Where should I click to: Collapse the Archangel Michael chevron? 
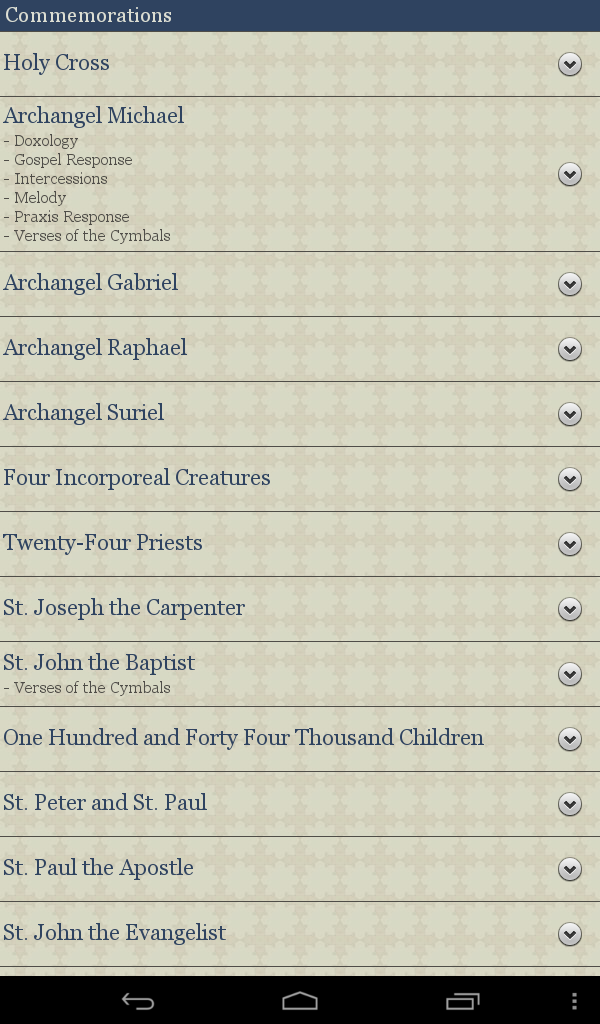tap(569, 174)
